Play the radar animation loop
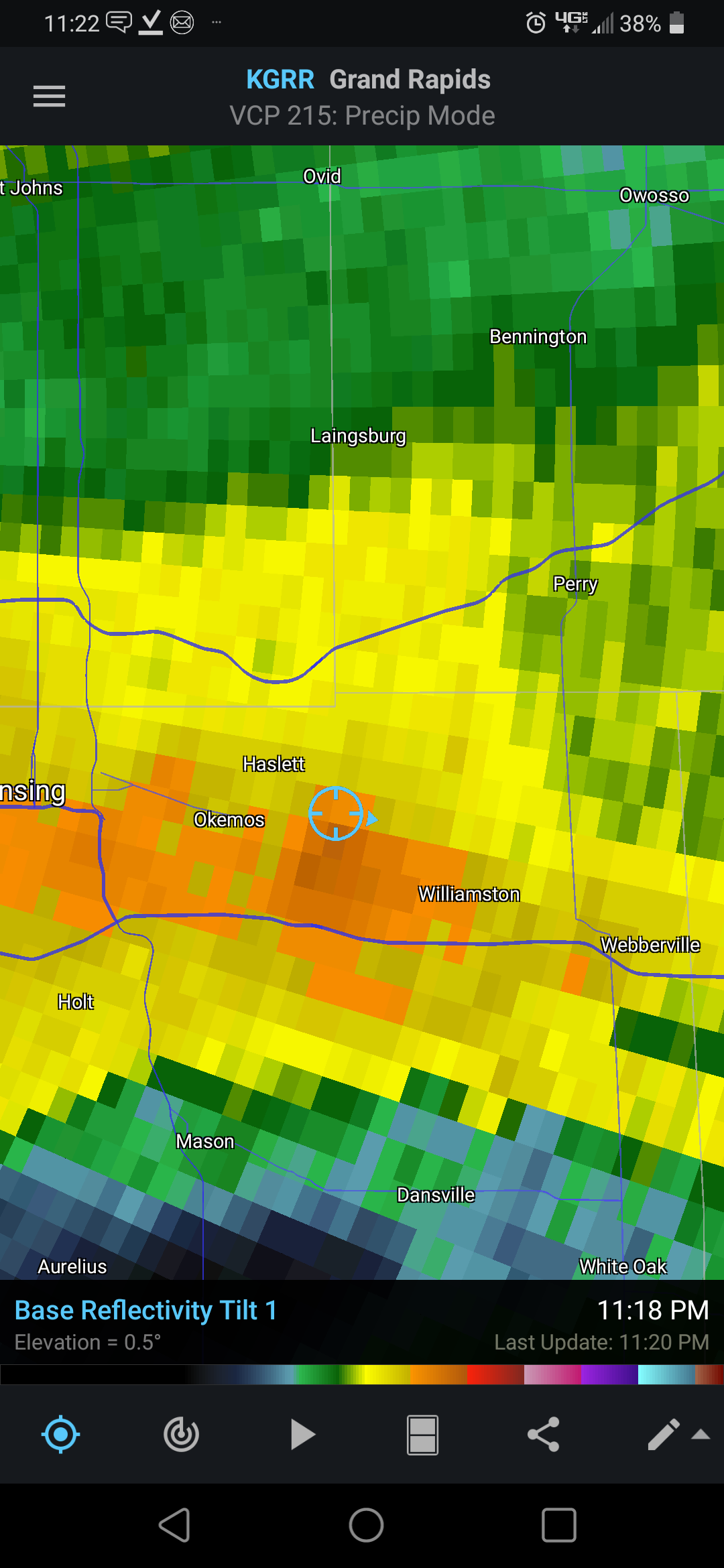724x1568 pixels. (302, 1435)
